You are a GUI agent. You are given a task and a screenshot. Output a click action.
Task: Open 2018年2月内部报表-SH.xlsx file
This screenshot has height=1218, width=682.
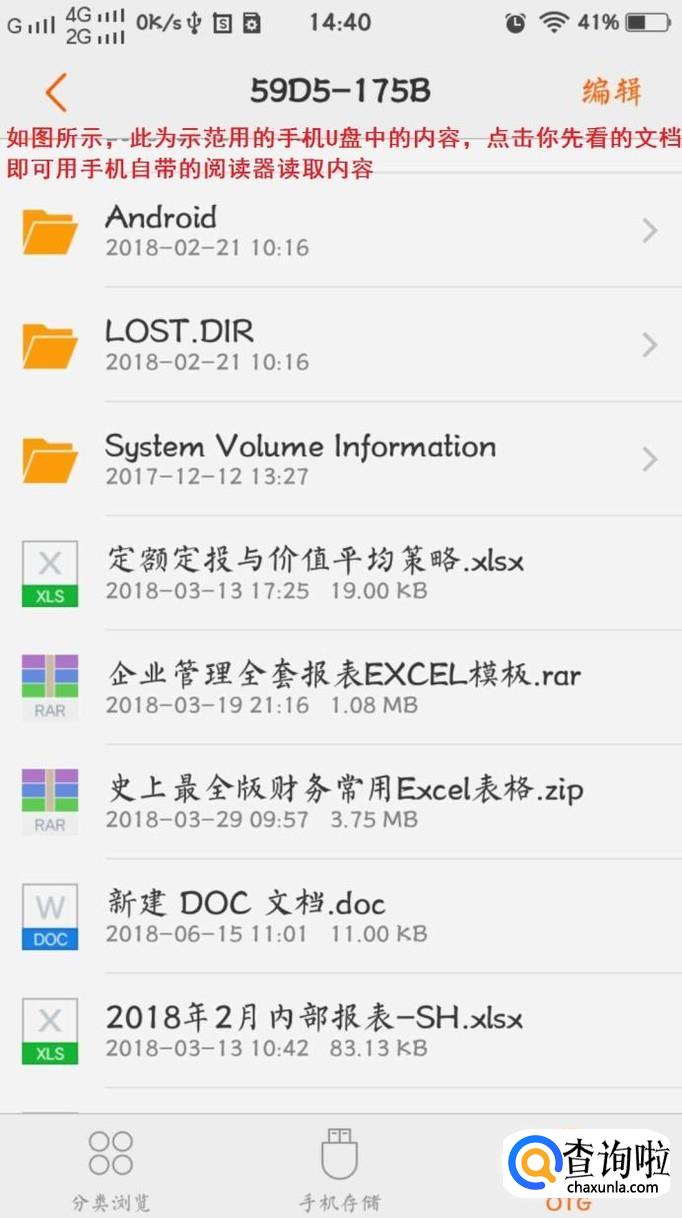click(340, 1031)
